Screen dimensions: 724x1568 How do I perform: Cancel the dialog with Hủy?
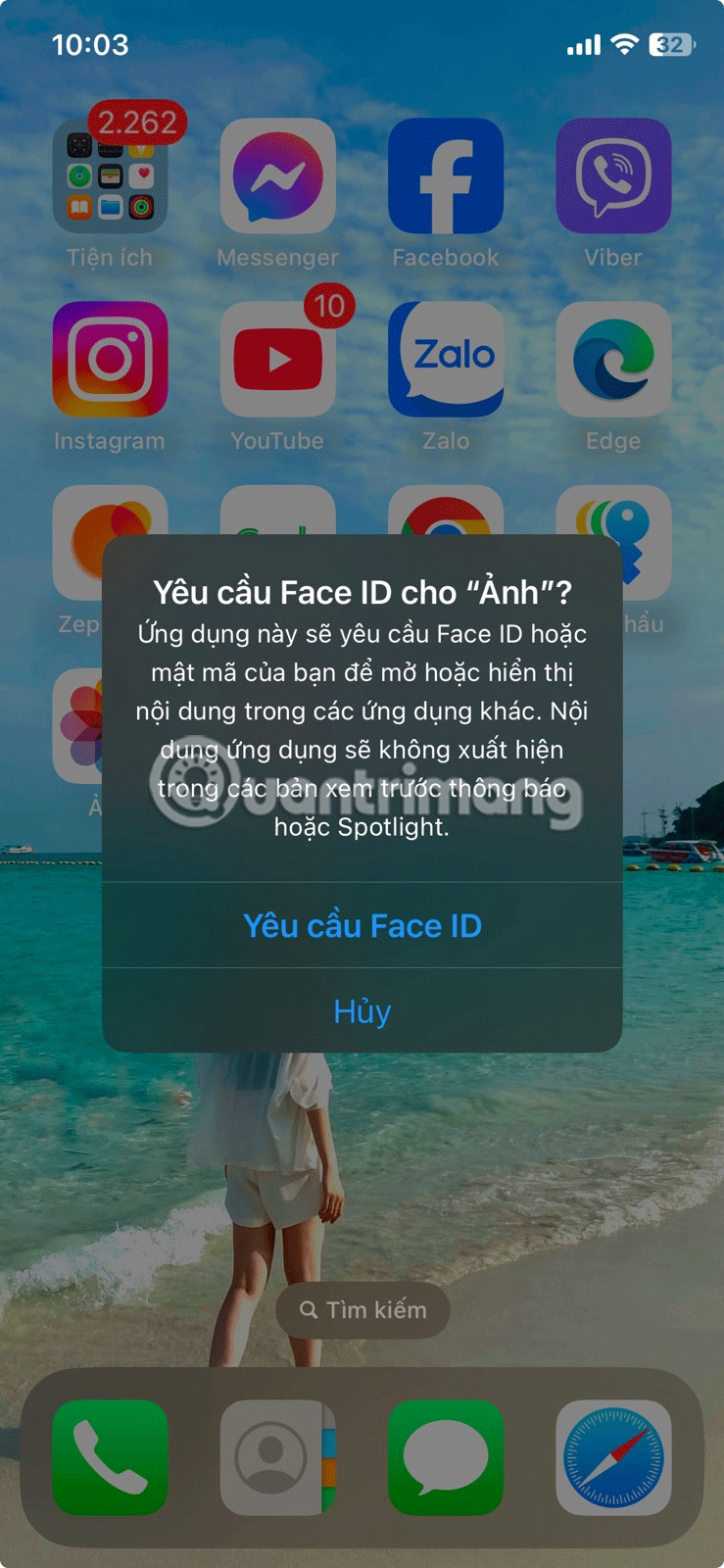click(362, 1010)
